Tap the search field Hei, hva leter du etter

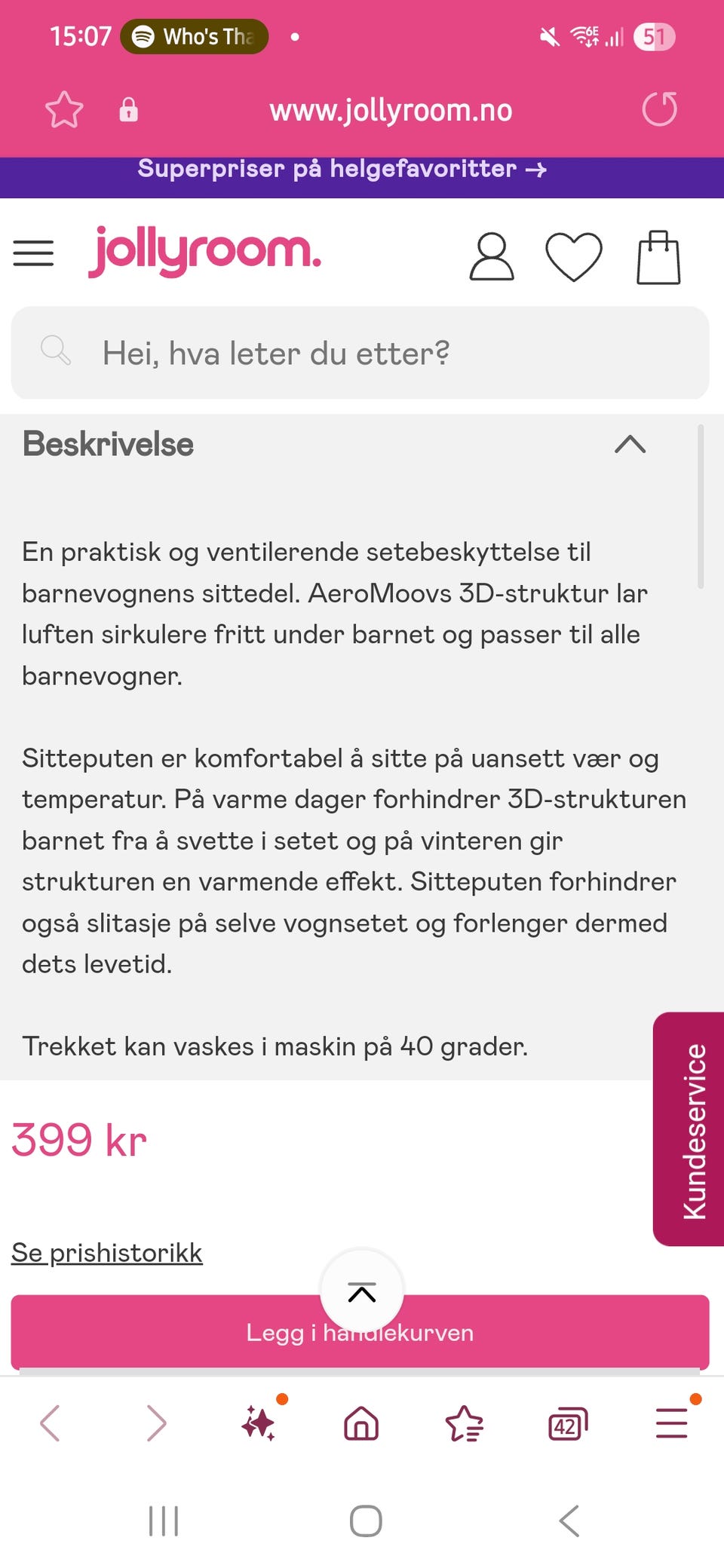pos(302,351)
